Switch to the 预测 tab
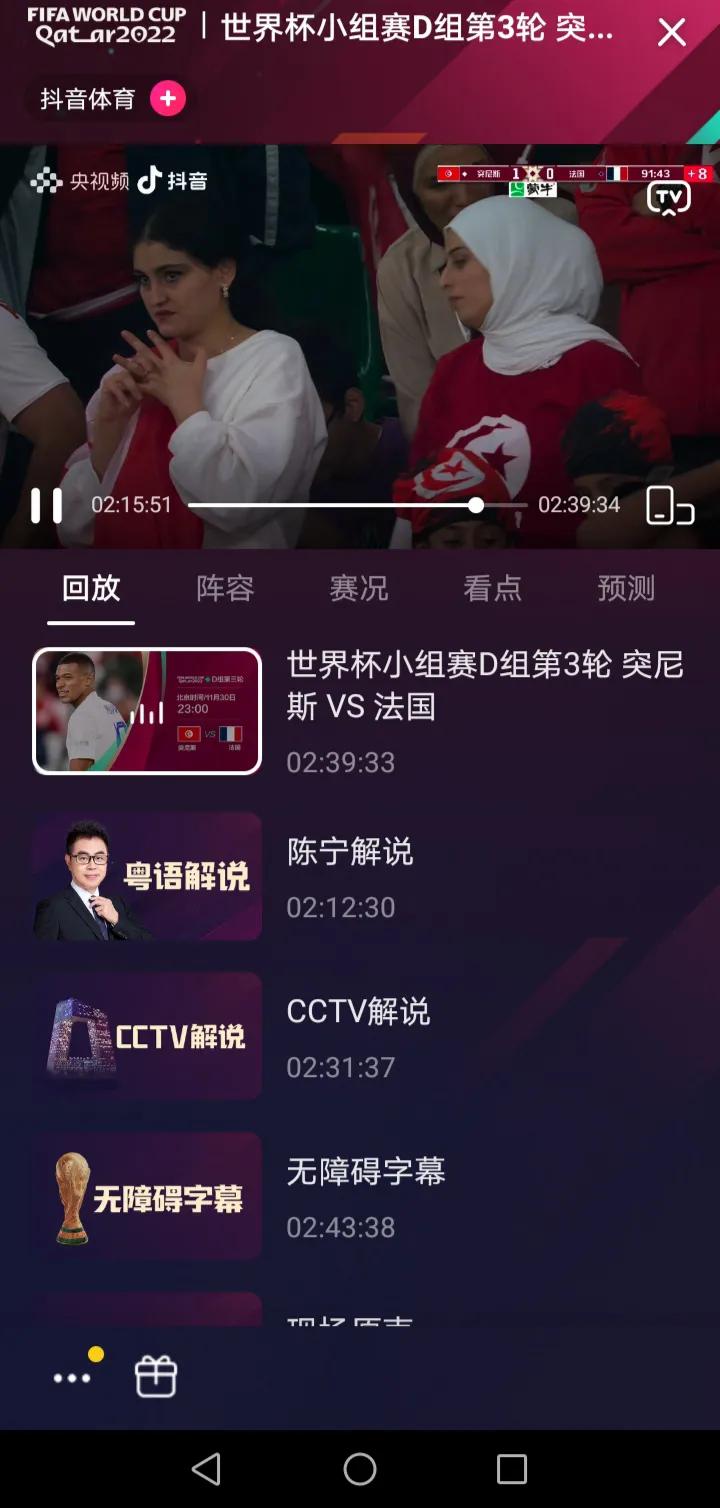 (626, 589)
